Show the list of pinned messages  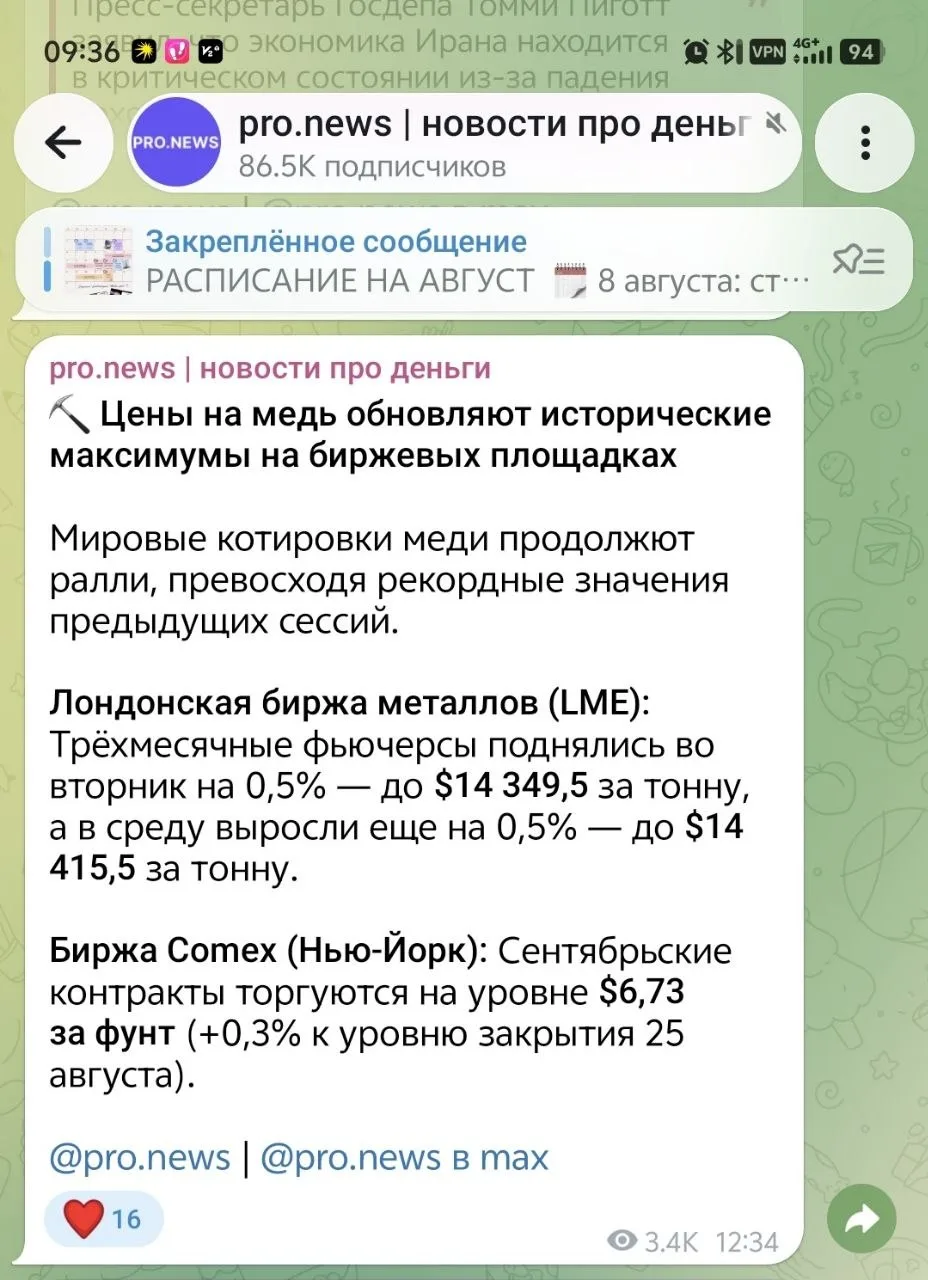point(859,262)
